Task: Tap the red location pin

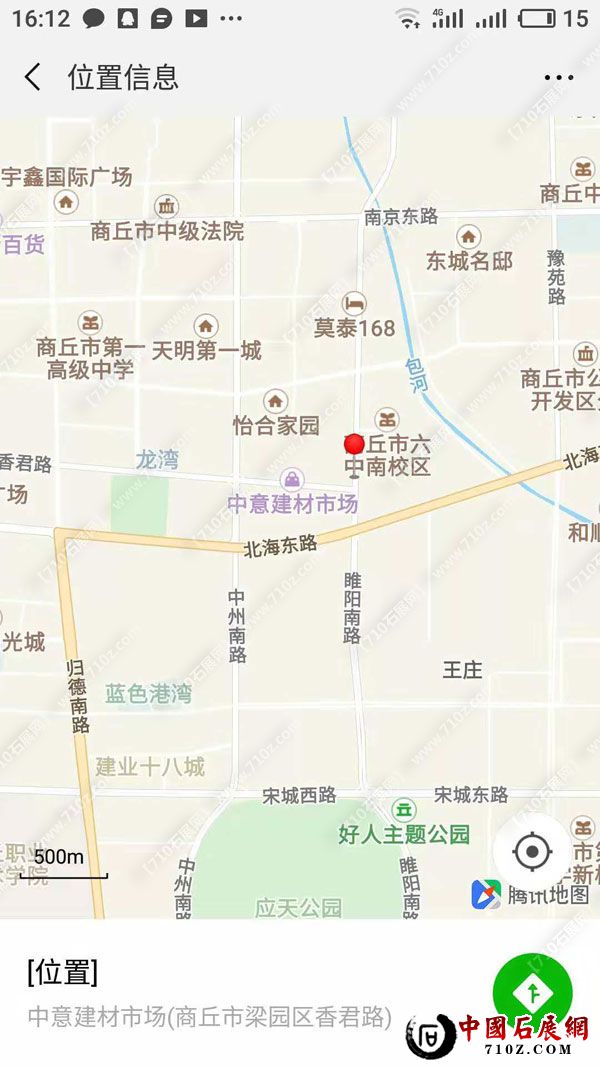Action: click(354, 445)
